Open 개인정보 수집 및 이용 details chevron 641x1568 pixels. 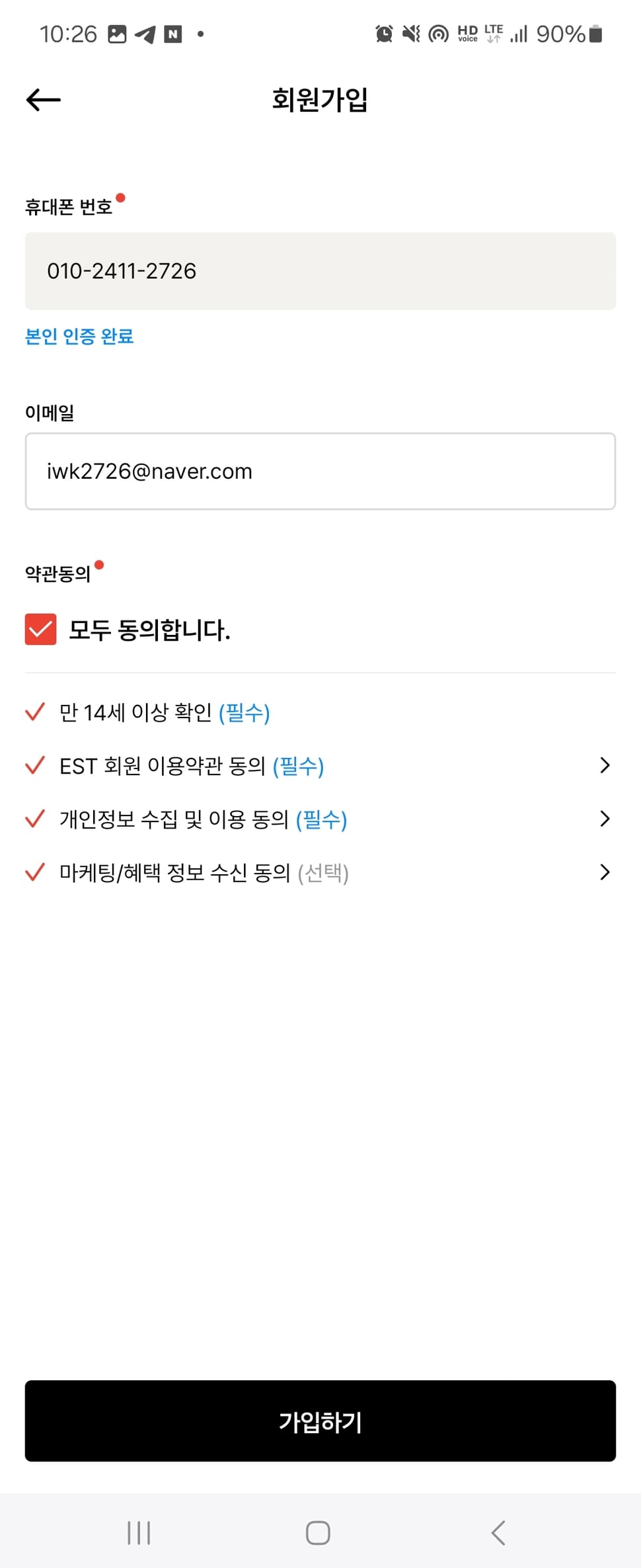pyautogui.click(x=604, y=819)
